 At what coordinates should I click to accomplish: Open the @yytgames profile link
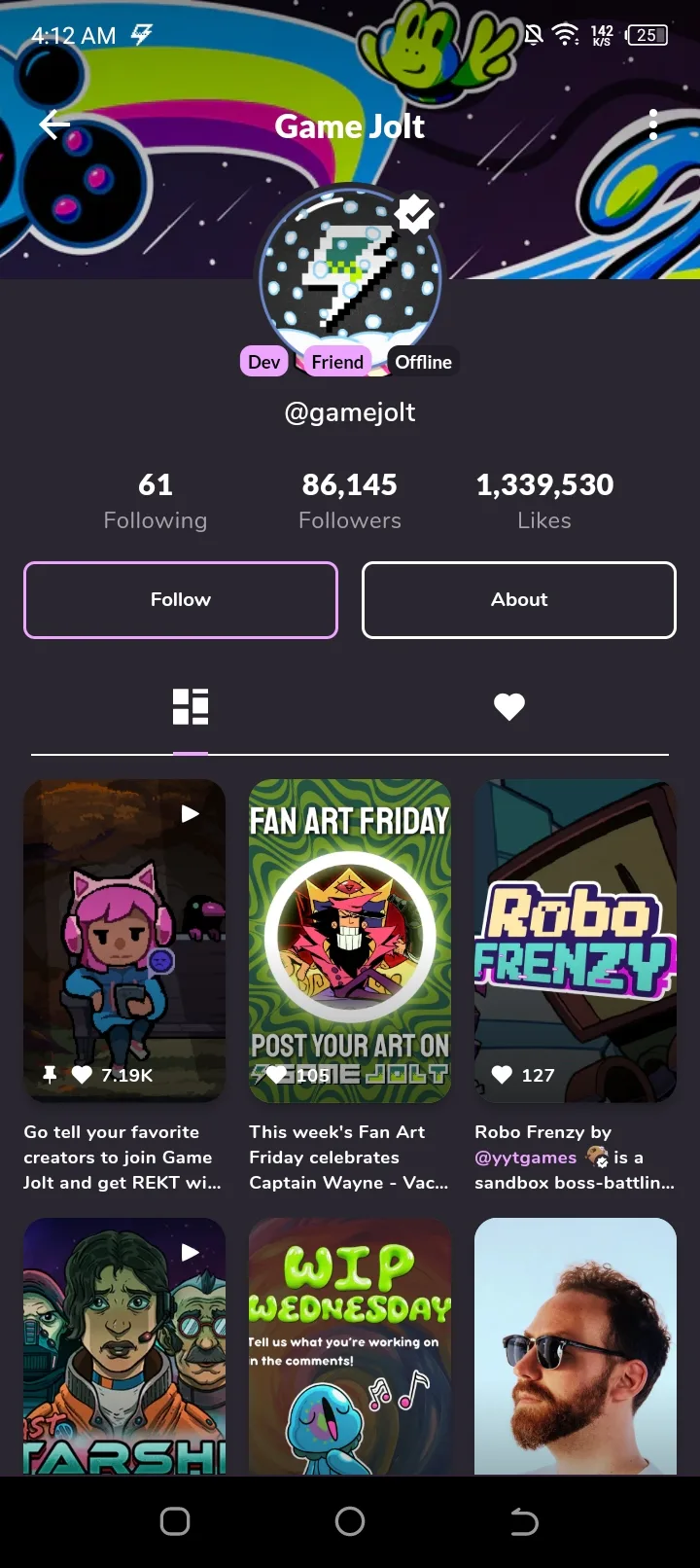click(526, 1158)
